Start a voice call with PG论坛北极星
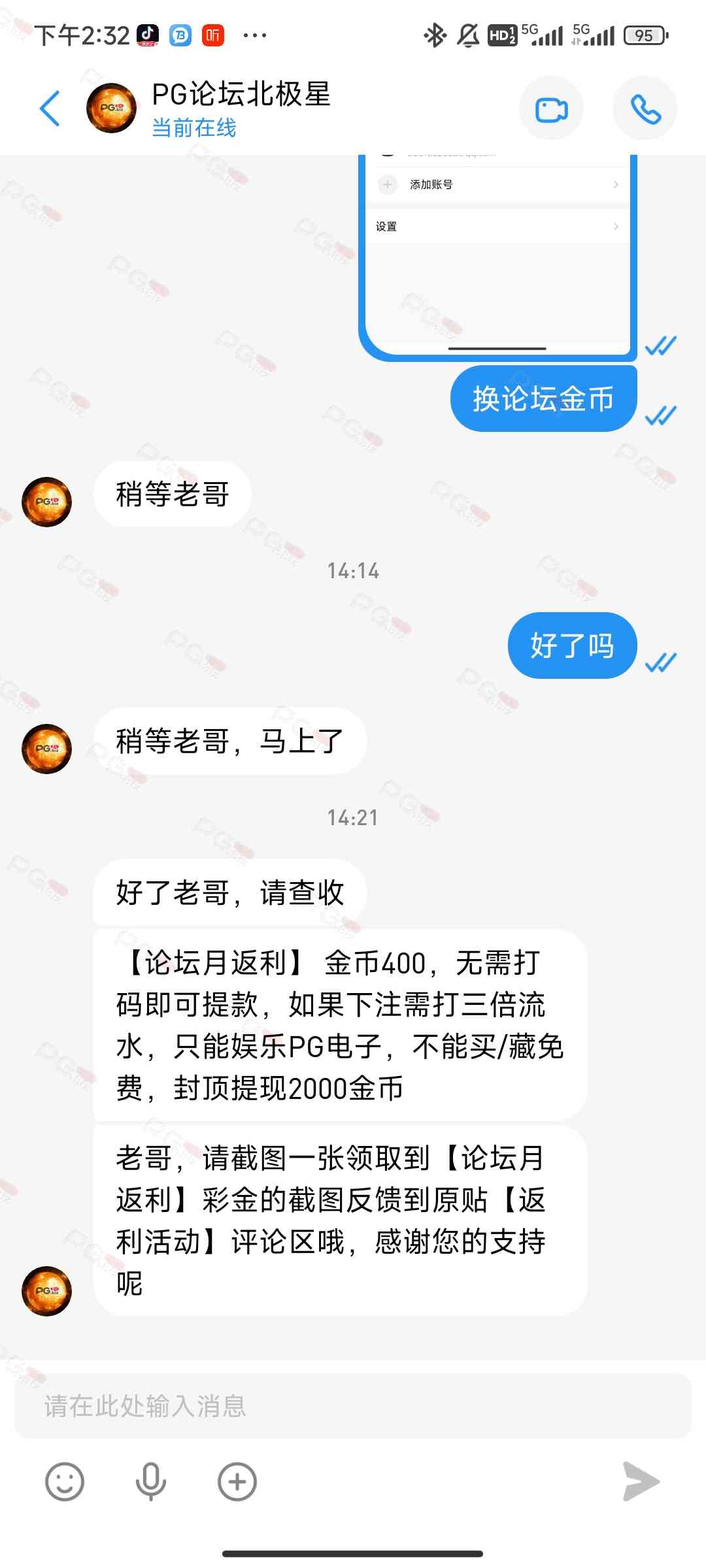 click(645, 109)
